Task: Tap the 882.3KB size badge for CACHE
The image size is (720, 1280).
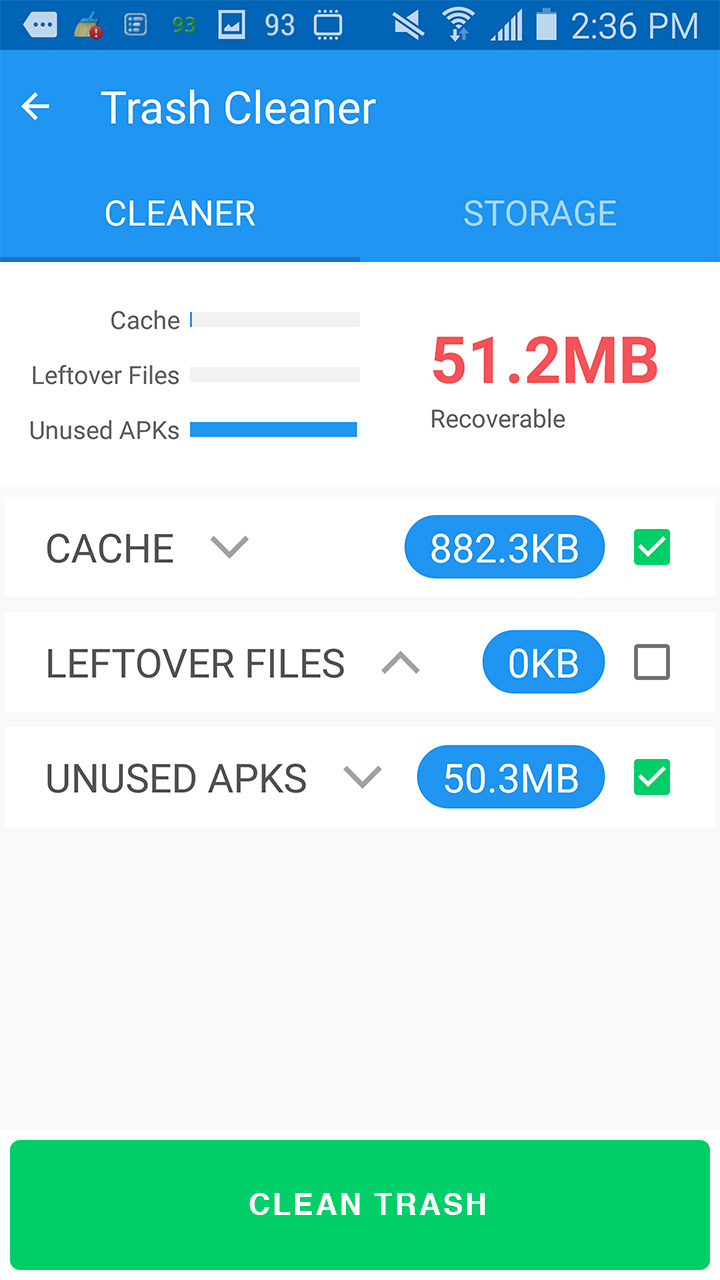Action: coord(504,547)
